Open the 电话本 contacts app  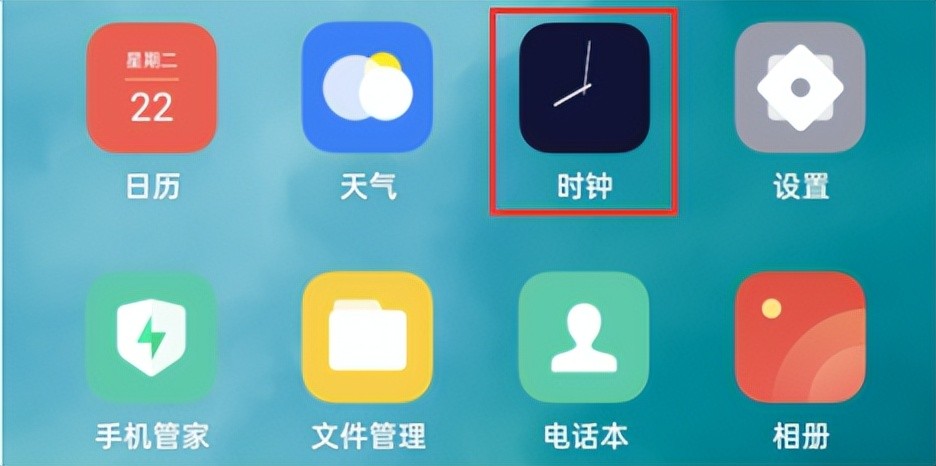(584, 337)
